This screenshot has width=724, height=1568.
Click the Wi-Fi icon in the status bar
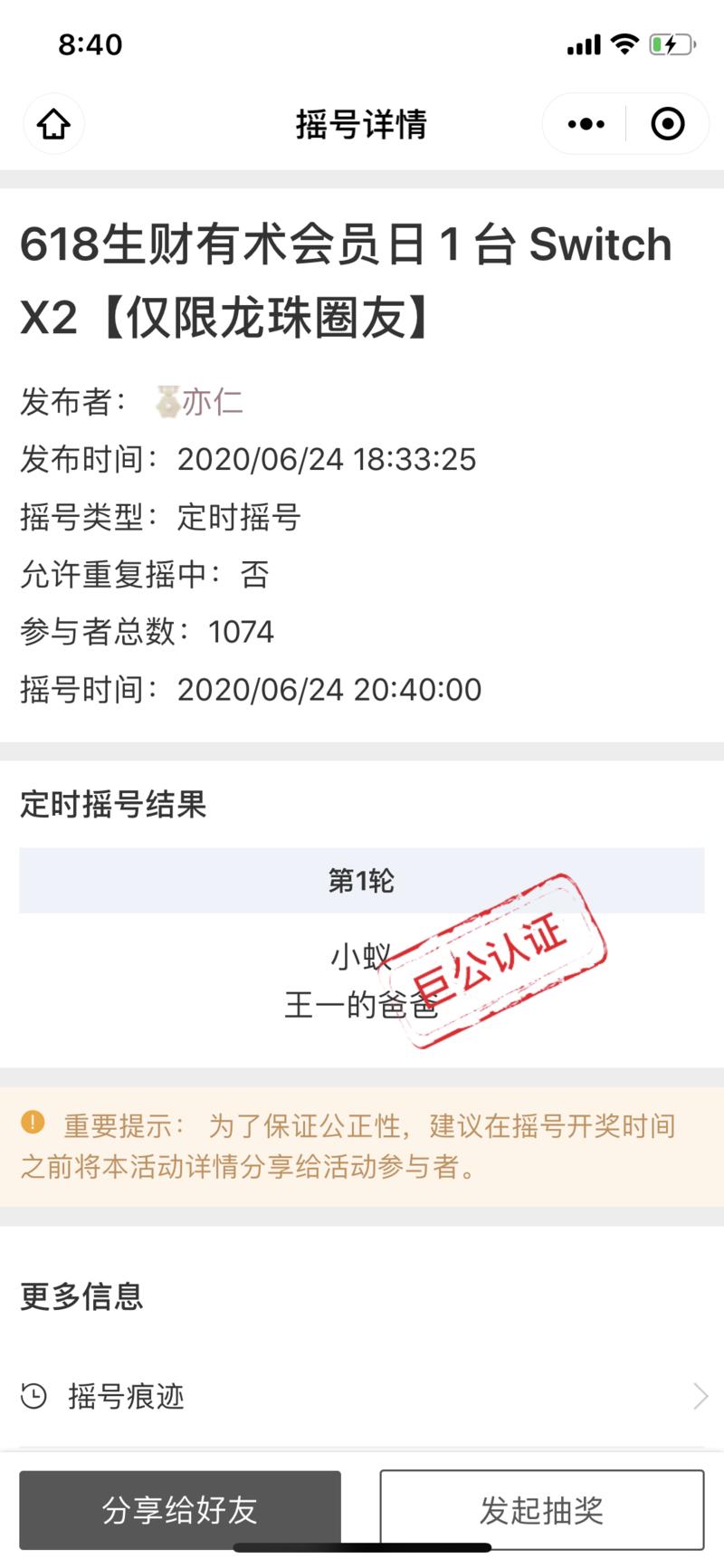pos(625,43)
